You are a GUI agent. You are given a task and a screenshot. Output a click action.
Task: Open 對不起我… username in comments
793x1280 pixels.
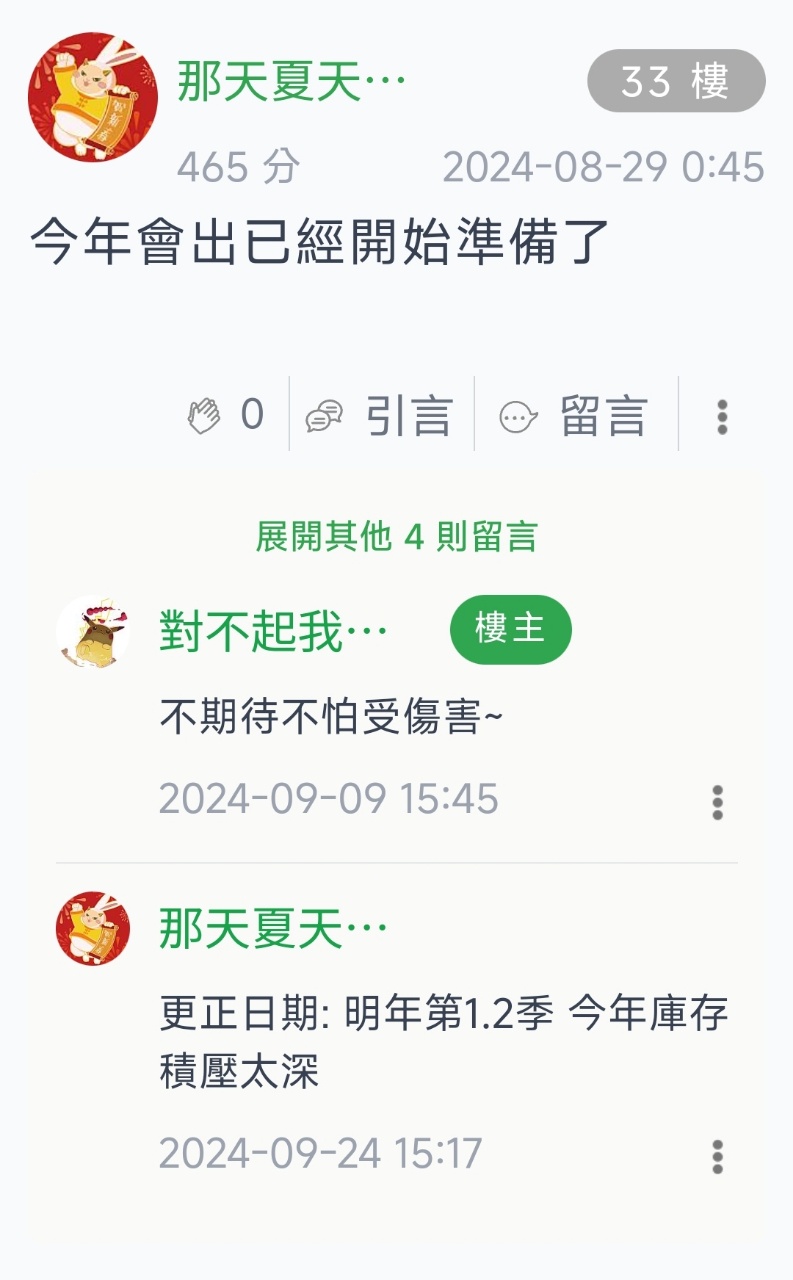[273, 631]
